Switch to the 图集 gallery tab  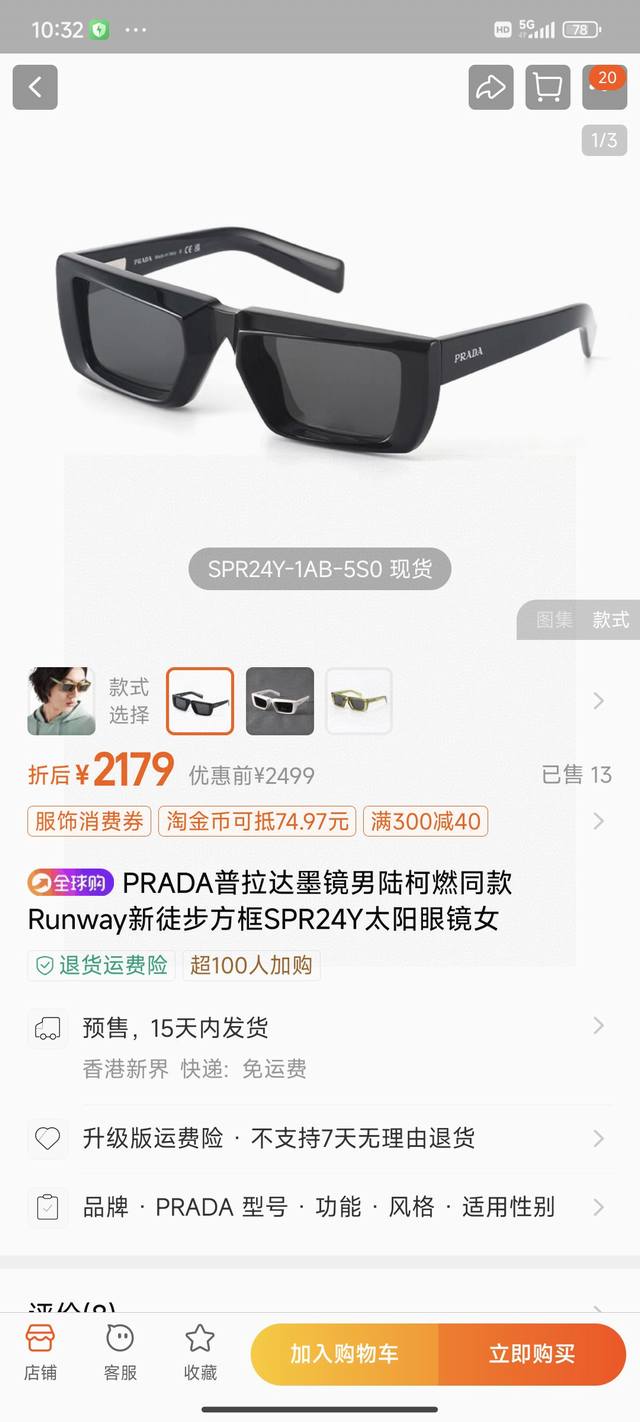coord(554,620)
